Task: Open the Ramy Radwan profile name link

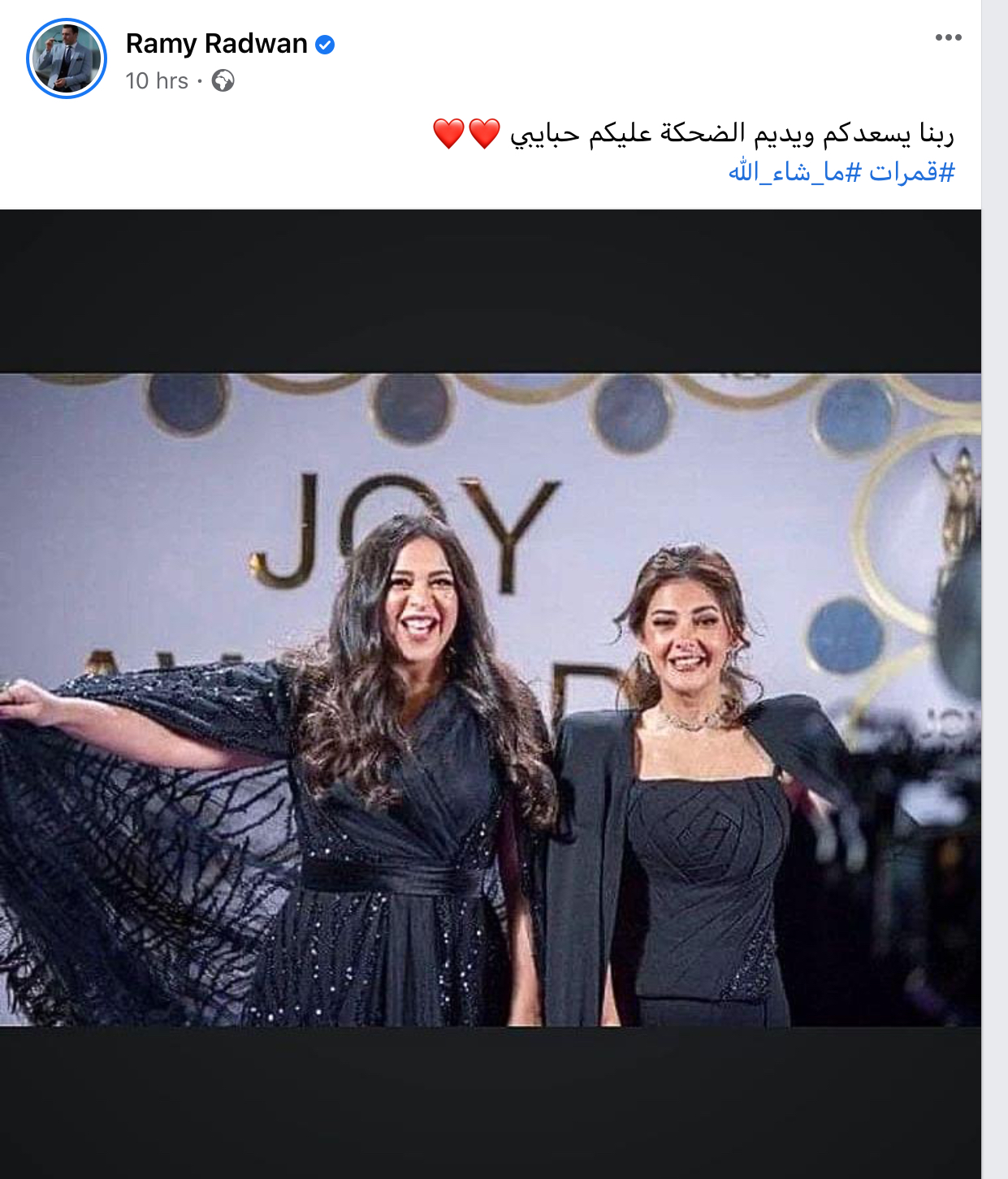Action: click(x=216, y=44)
